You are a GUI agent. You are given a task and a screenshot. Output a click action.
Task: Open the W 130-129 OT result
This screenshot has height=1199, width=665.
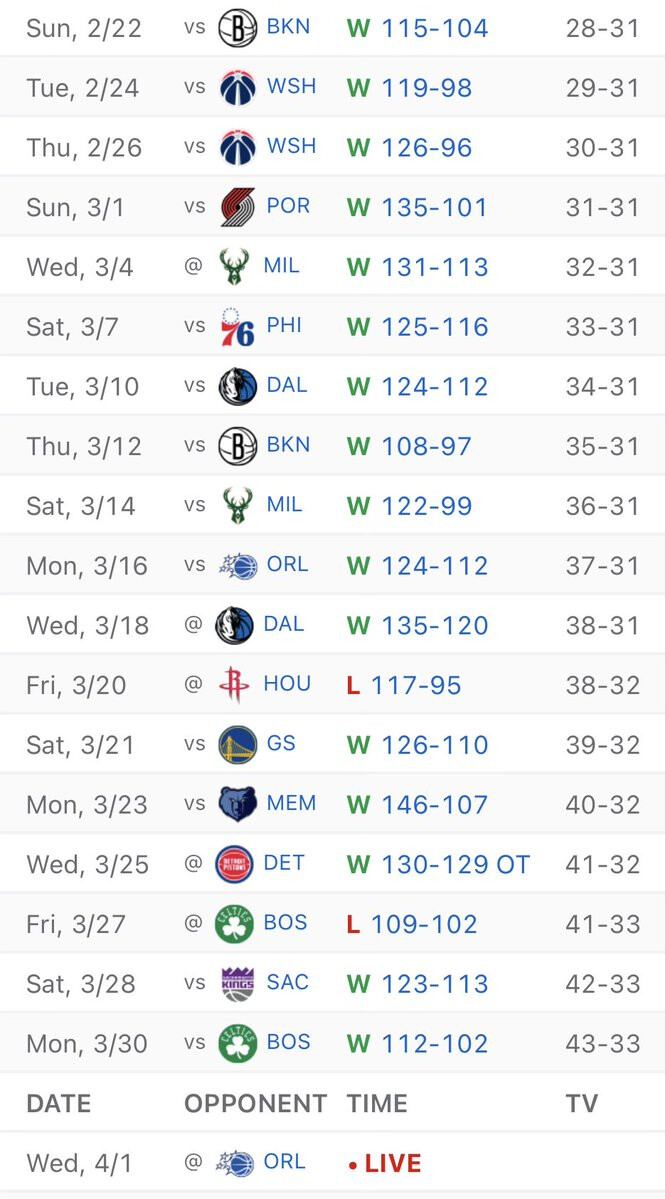pyautogui.click(x=438, y=864)
